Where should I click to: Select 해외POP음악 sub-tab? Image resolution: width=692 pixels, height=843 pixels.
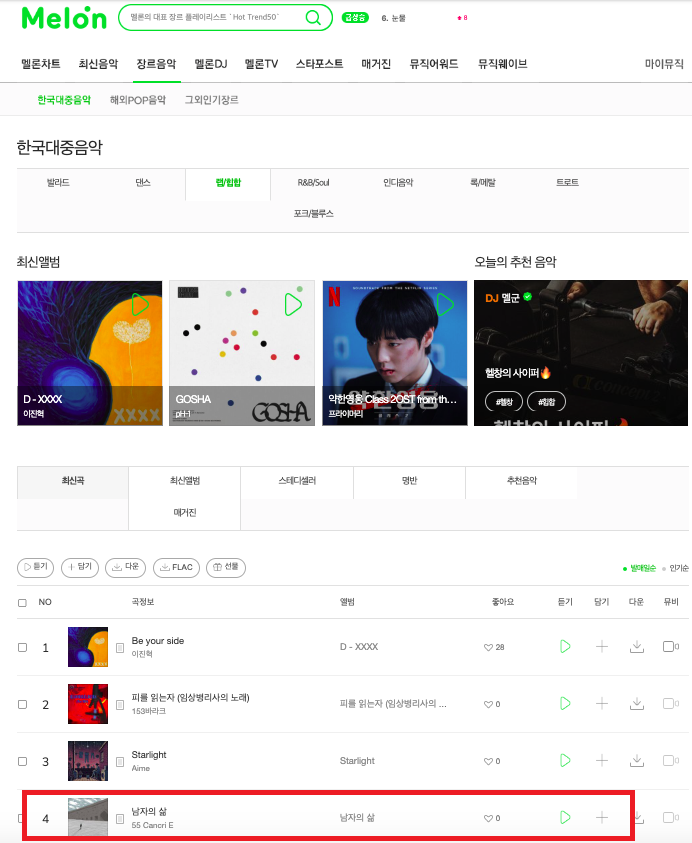(x=137, y=100)
